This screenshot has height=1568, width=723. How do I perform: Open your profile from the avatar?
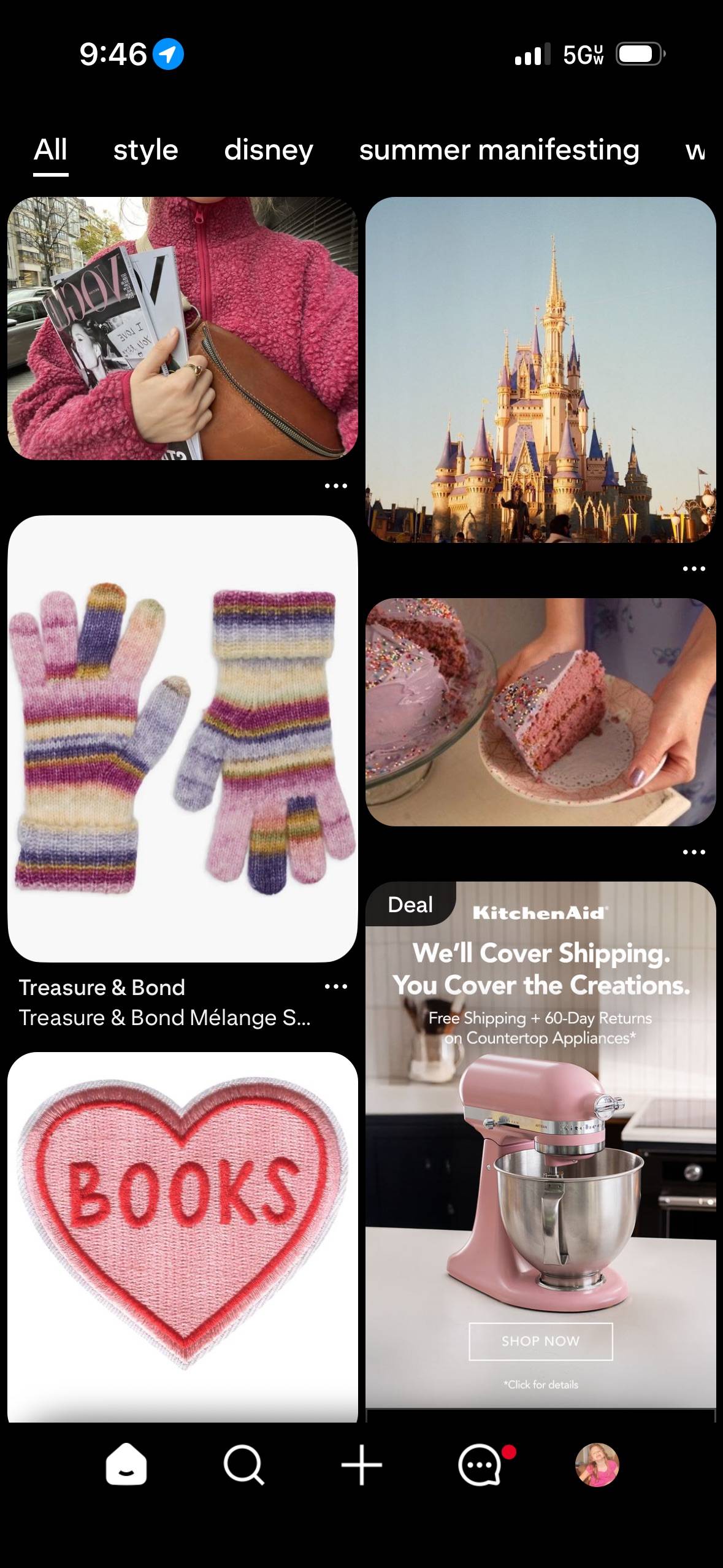(597, 1464)
